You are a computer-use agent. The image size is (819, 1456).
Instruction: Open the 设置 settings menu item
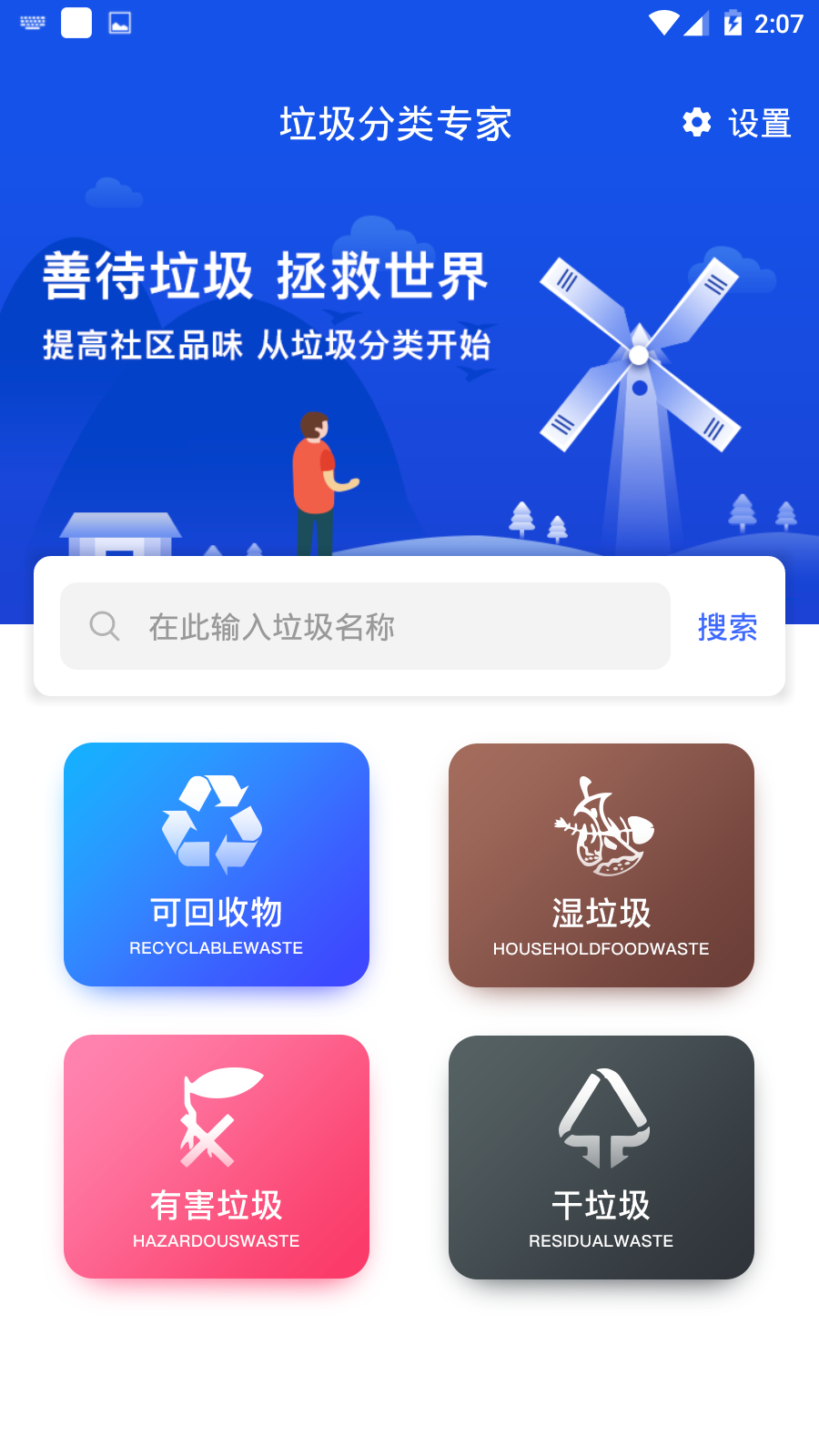pyautogui.click(x=758, y=124)
